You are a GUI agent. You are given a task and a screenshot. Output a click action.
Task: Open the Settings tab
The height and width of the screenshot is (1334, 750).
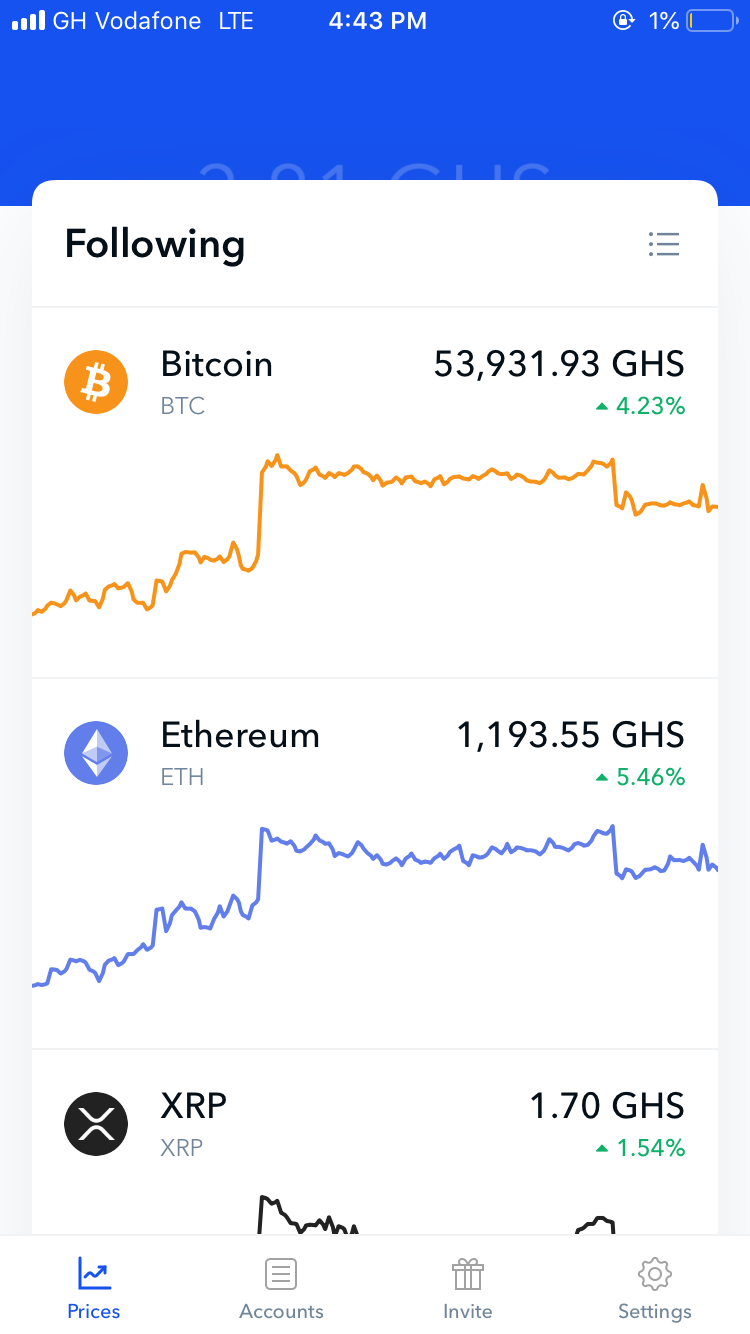tap(655, 1288)
